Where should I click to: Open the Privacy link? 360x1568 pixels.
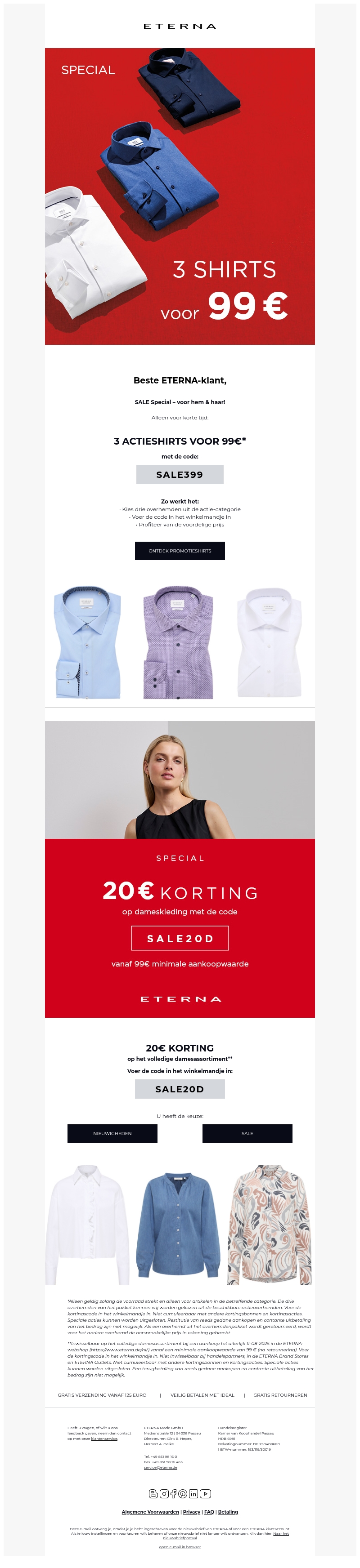pos(192,1512)
